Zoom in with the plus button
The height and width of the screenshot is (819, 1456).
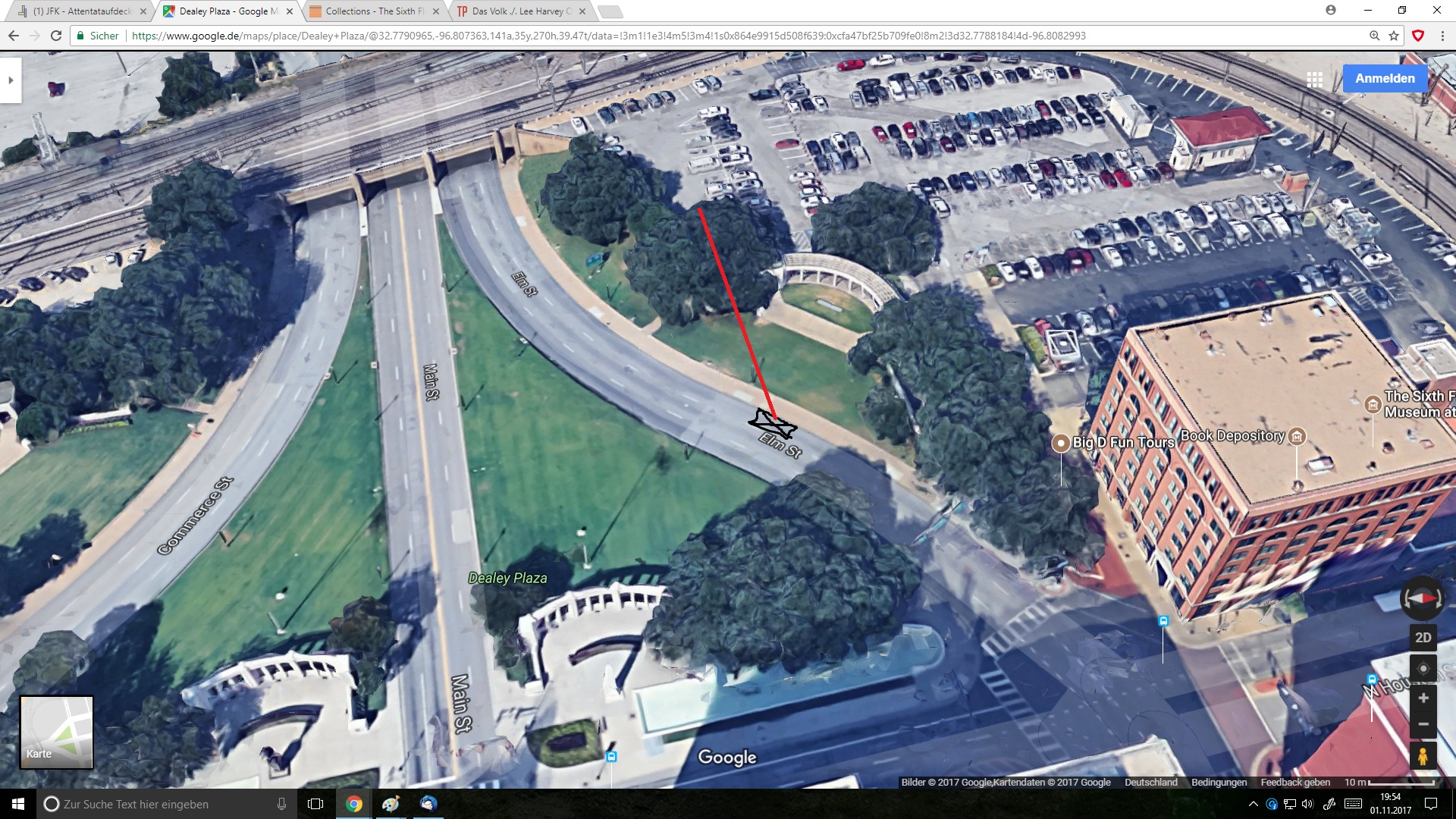pyautogui.click(x=1423, y=698)
